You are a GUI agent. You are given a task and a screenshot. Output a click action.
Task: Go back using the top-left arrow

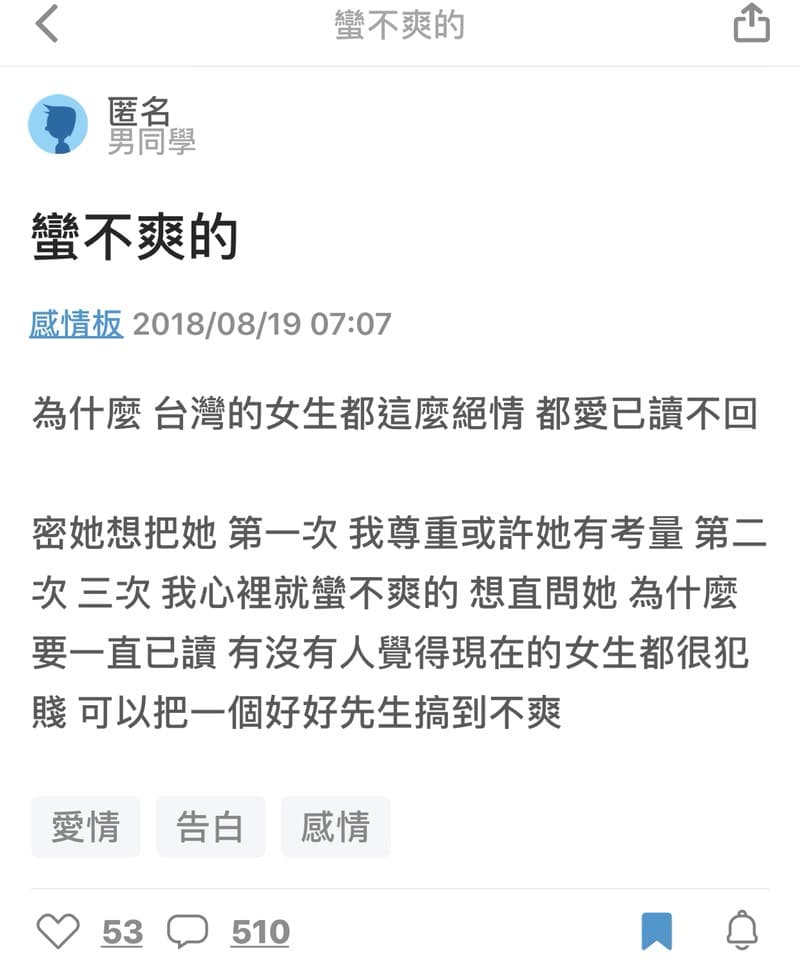coord(47,25)
